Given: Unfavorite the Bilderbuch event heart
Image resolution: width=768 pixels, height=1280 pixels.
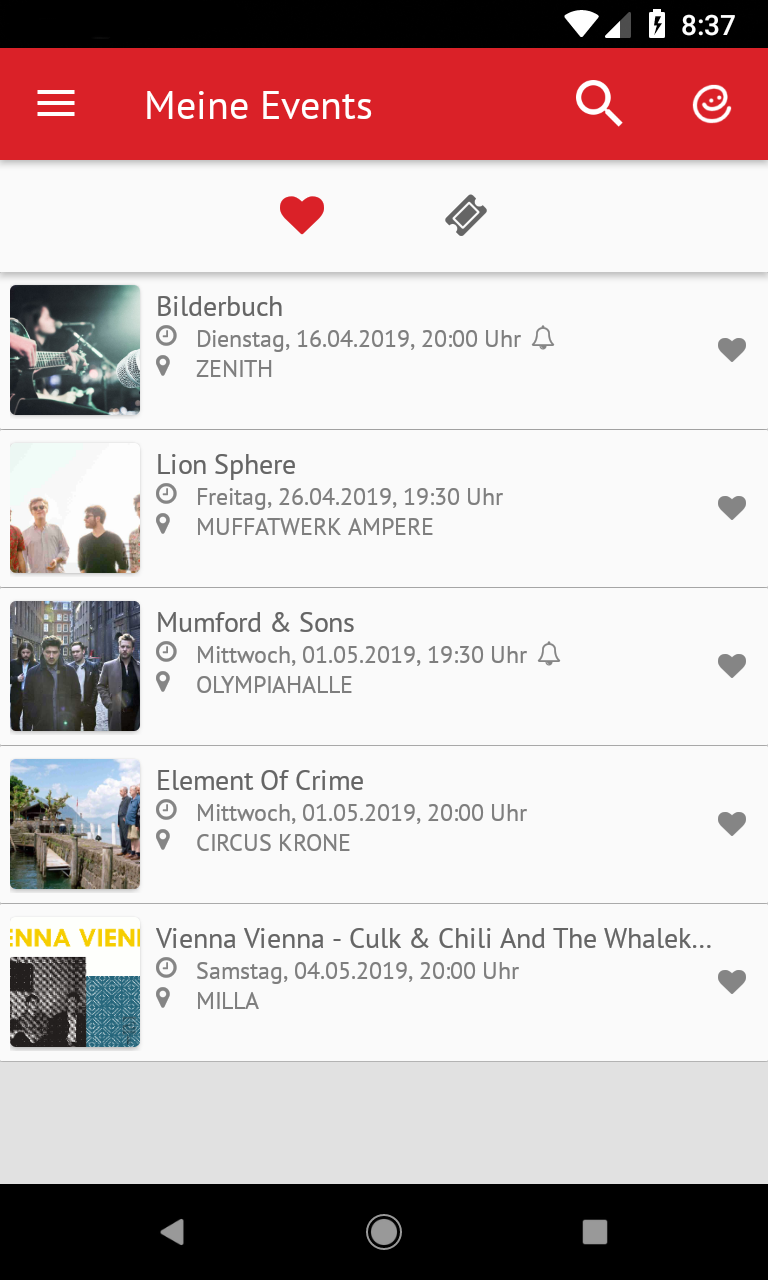Looking at the screenshot, I should coord(732,349).
